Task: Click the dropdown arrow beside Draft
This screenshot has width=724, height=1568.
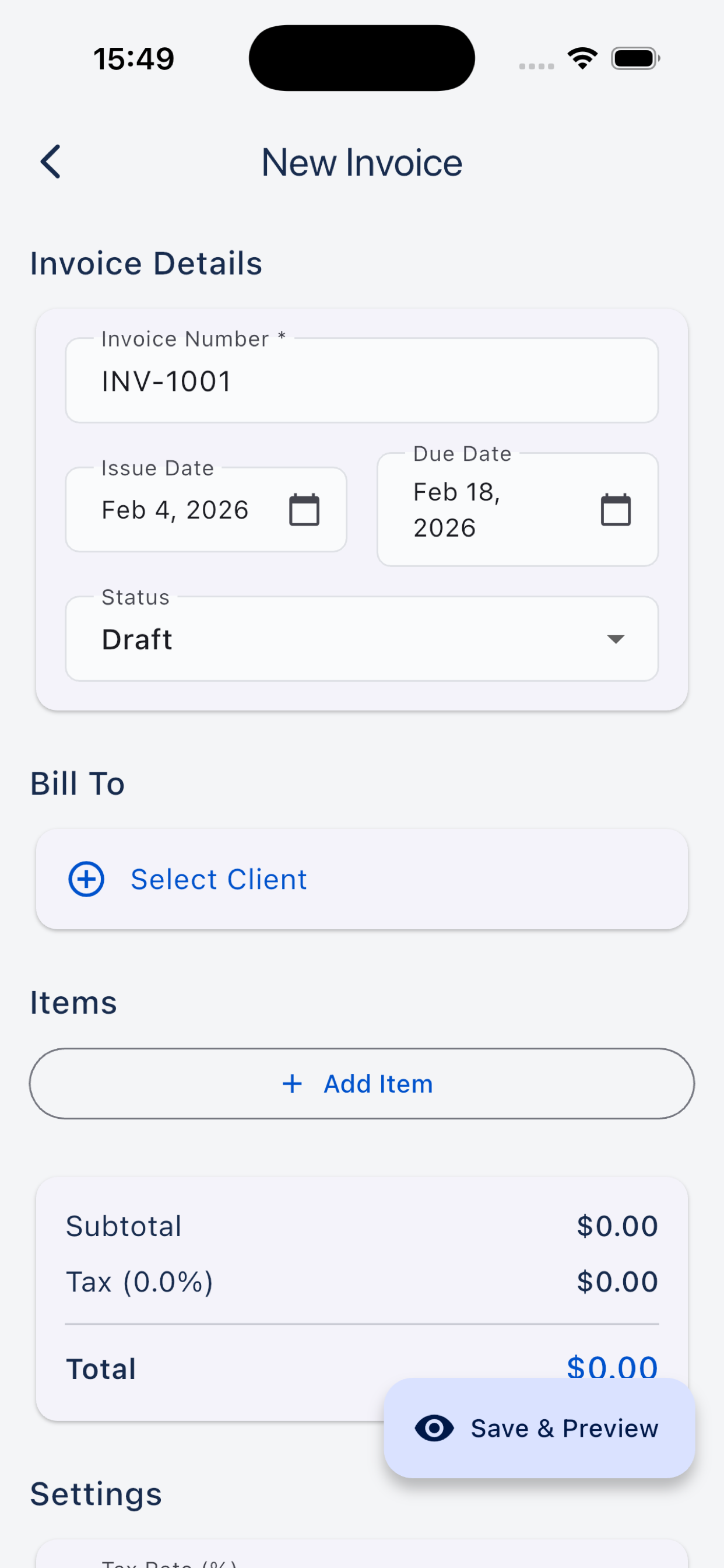Action: (616, 639)
